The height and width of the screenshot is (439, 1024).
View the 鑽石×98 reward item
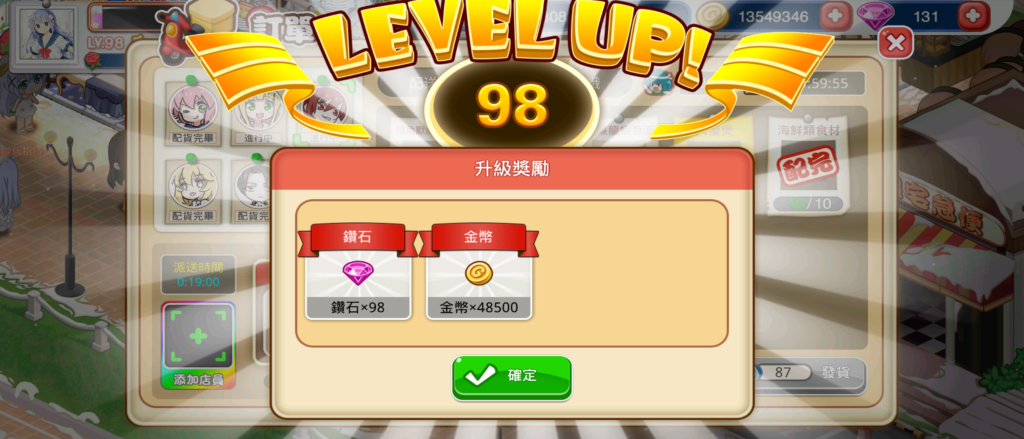[358, 272]
